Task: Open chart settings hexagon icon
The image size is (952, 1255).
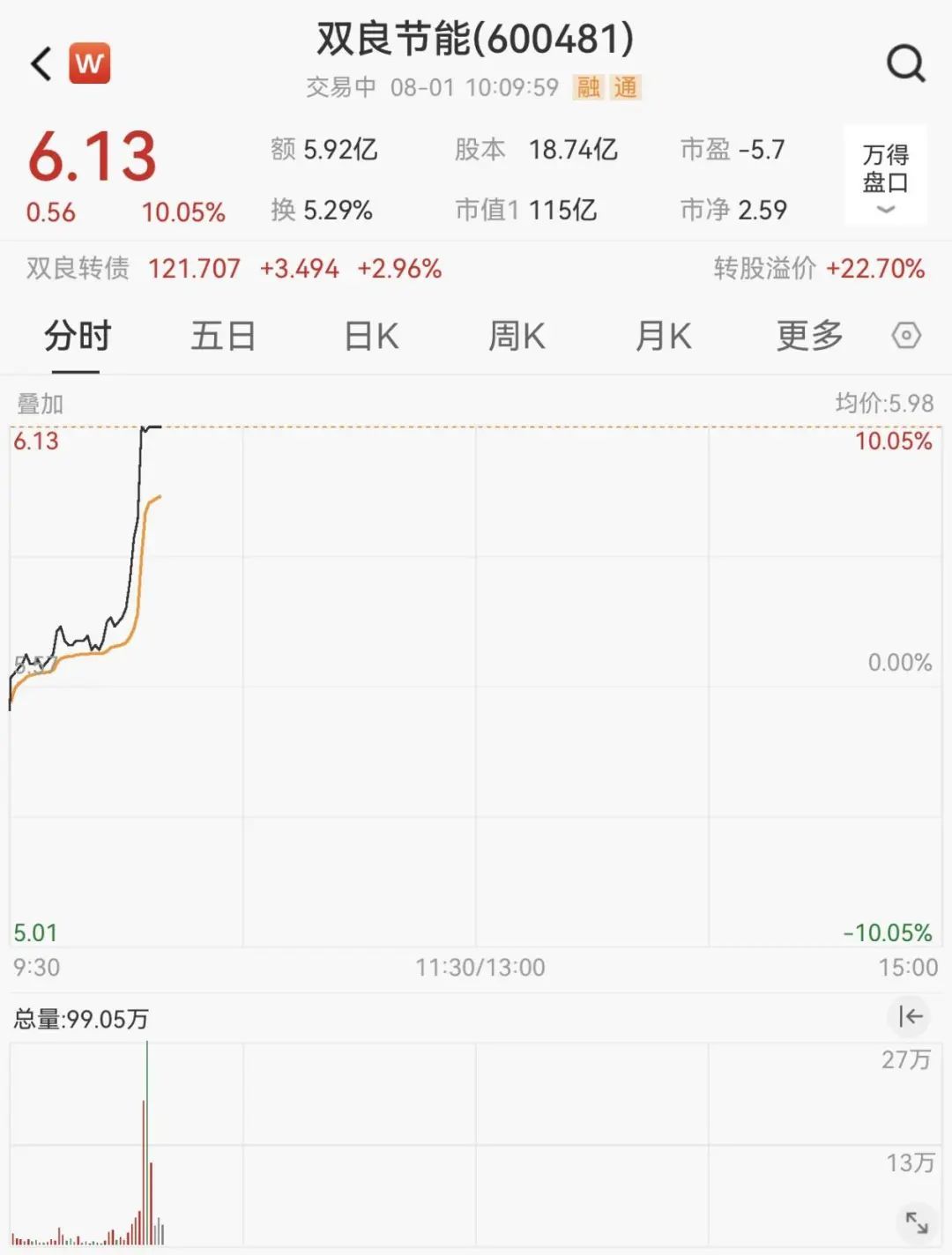Action: tap(906, 336)
